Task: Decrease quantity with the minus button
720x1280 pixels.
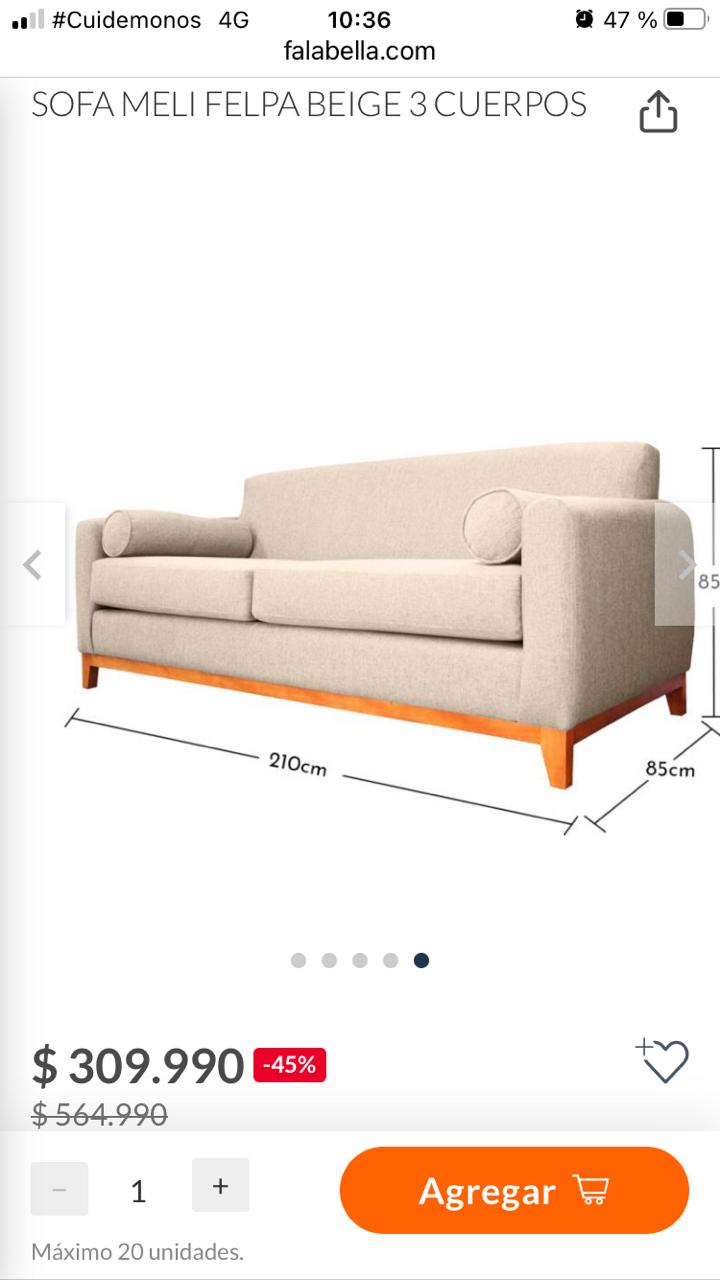Action: pos(59,1189)
